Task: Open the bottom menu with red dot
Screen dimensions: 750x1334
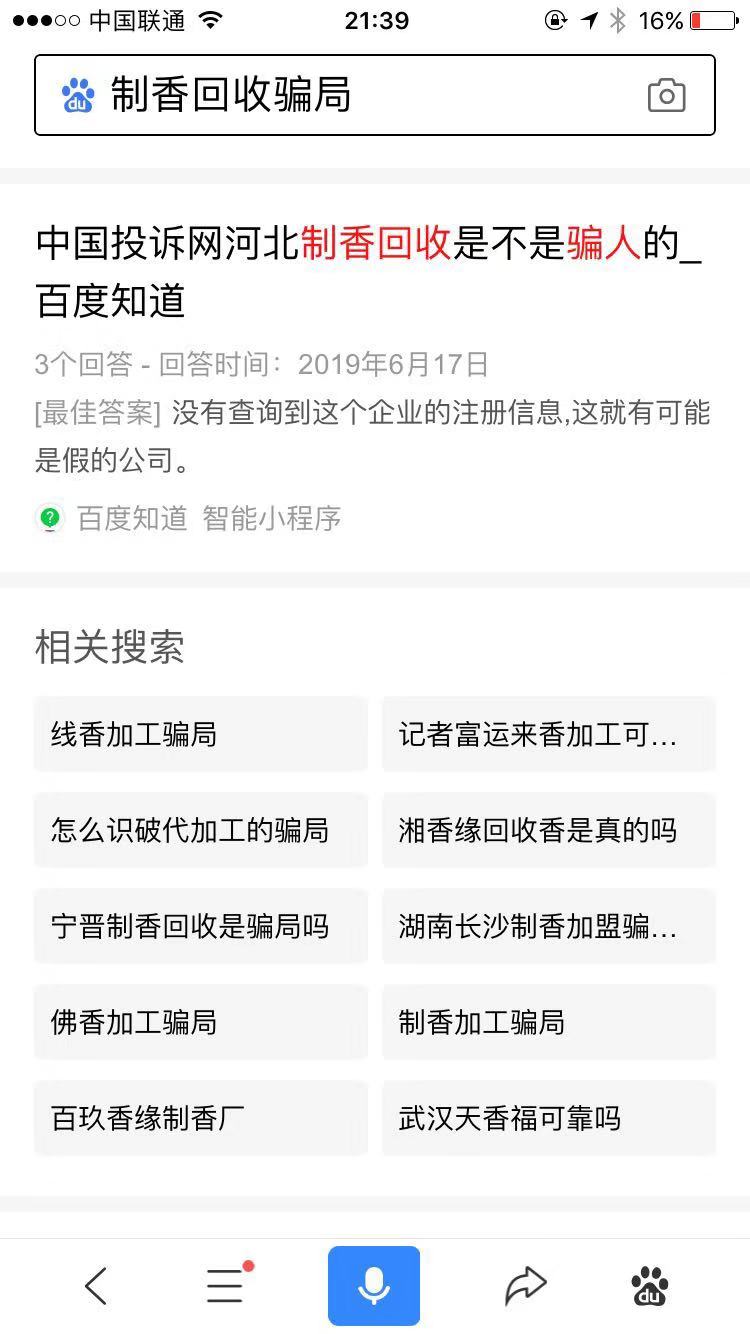Action: [225, 1286]
